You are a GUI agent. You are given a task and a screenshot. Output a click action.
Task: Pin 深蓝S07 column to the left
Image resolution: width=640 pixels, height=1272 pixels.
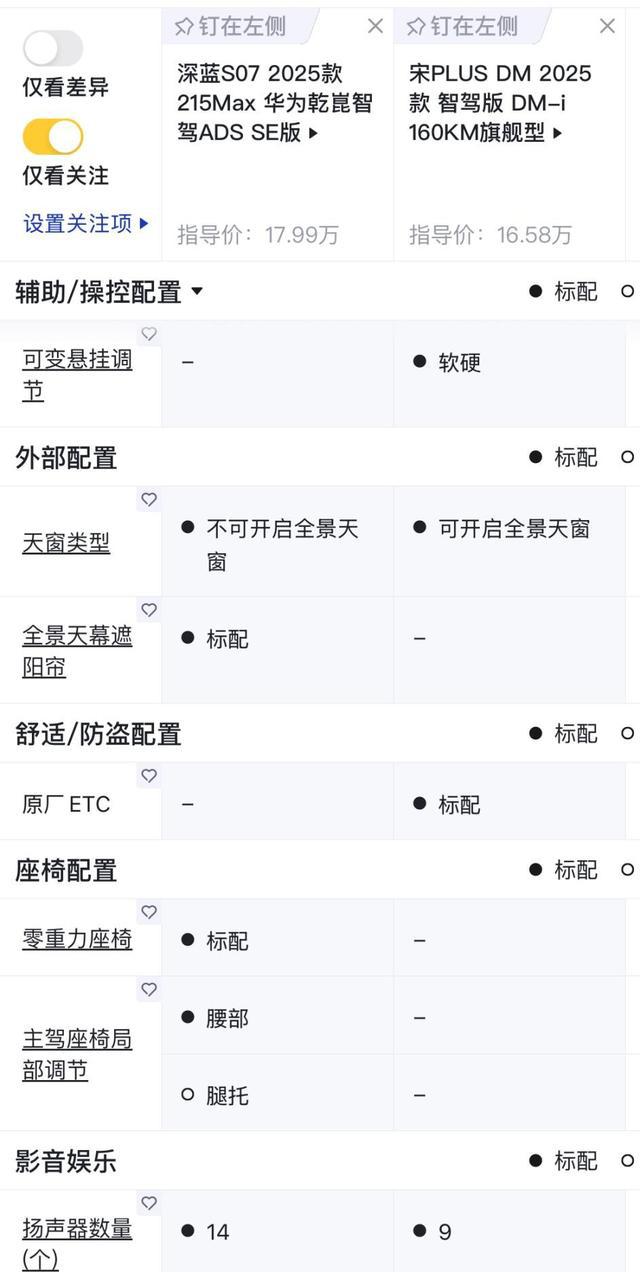229,26
